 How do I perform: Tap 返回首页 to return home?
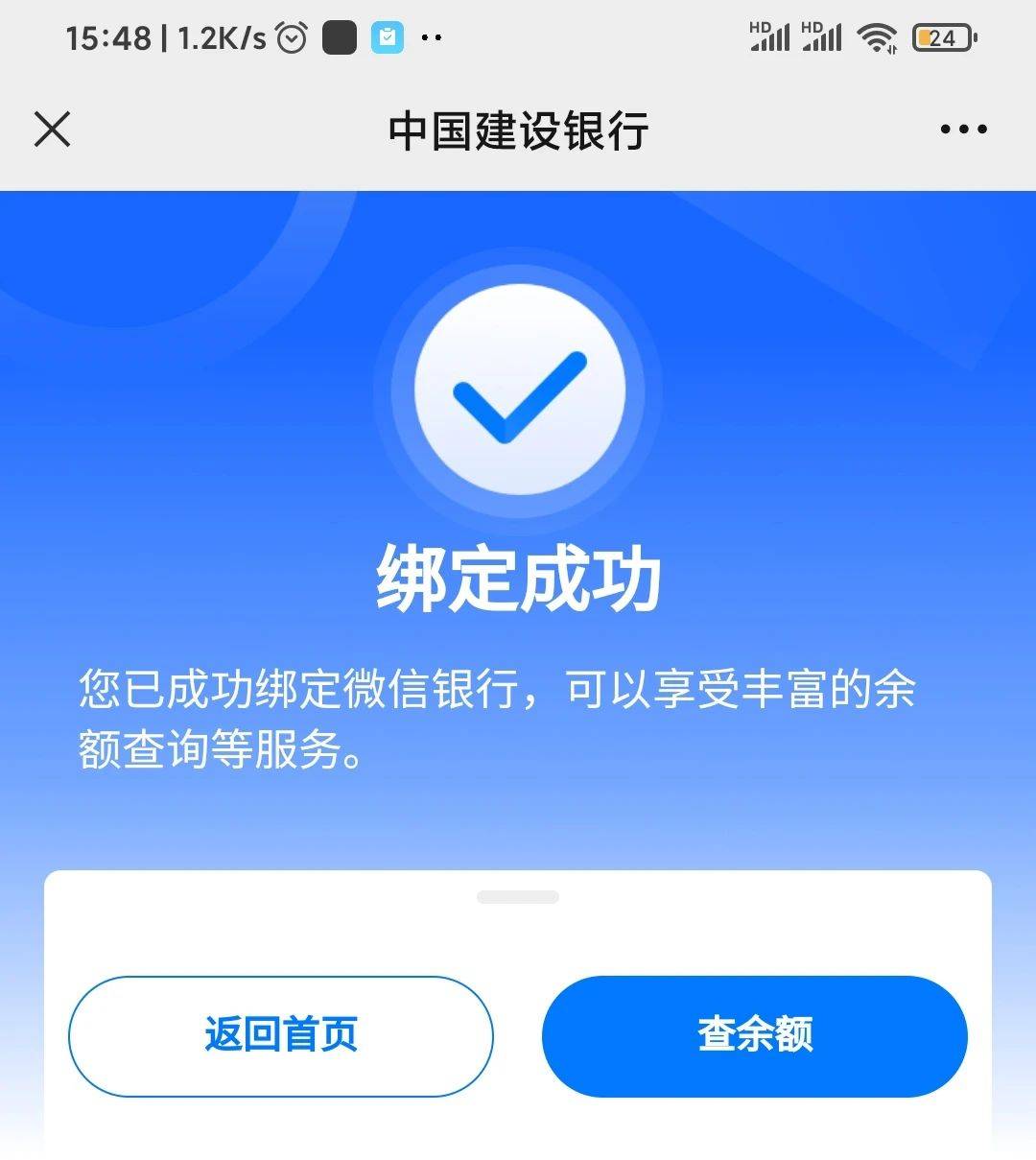[x=280, y=1036]
